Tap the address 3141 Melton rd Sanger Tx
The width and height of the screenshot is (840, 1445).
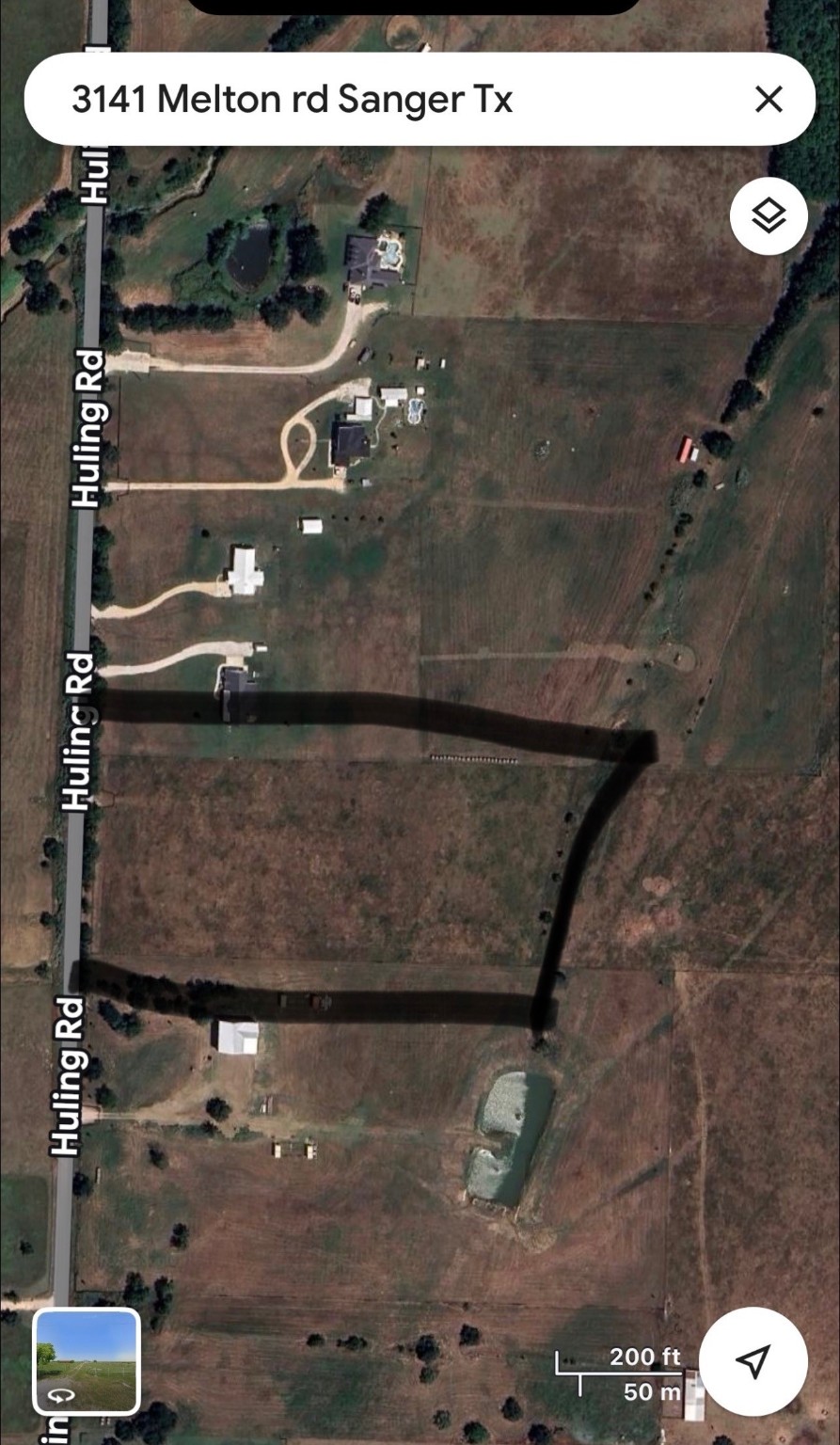[x=294, y=98]
